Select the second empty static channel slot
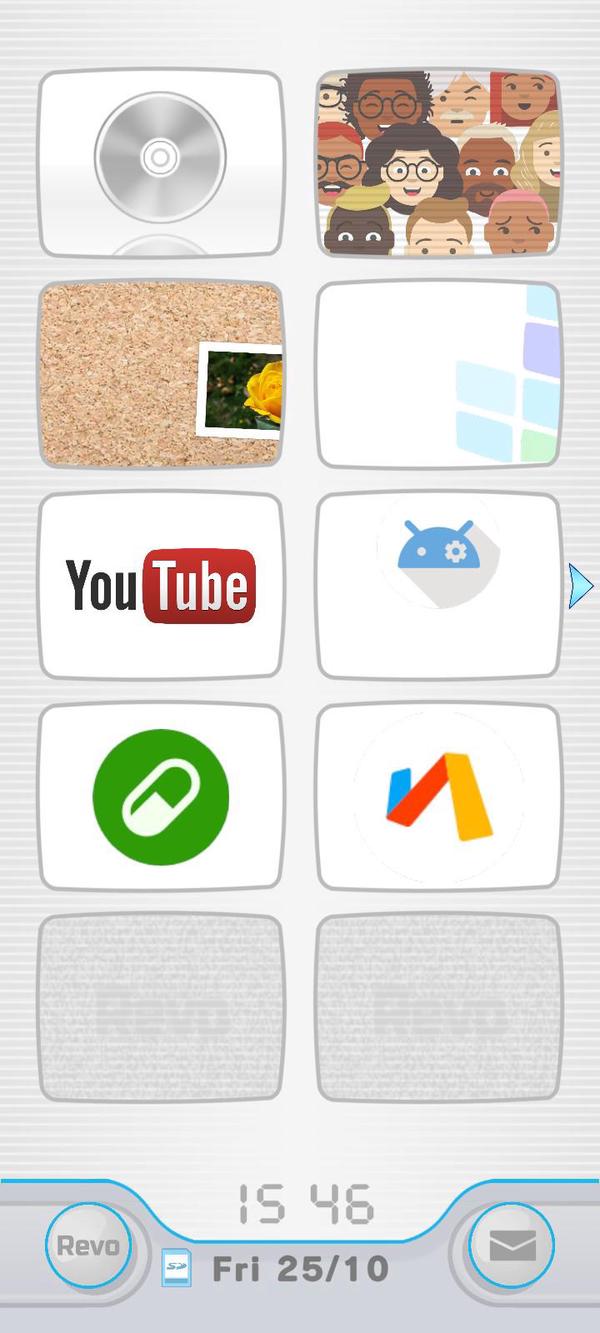Image resolution: width=600 pixels, height=1333 pixels. (x=438, y=1008)
